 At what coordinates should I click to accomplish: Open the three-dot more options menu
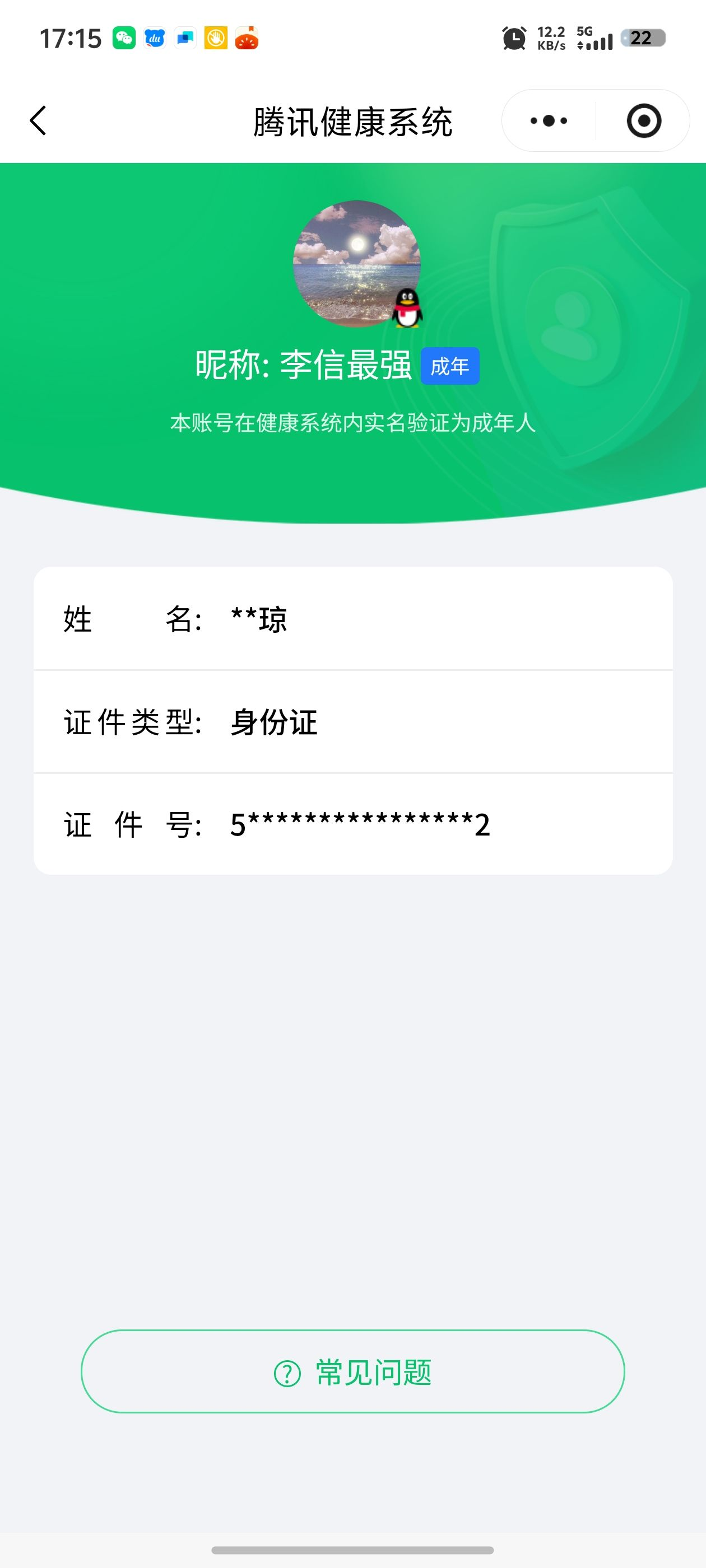point(547,120)
